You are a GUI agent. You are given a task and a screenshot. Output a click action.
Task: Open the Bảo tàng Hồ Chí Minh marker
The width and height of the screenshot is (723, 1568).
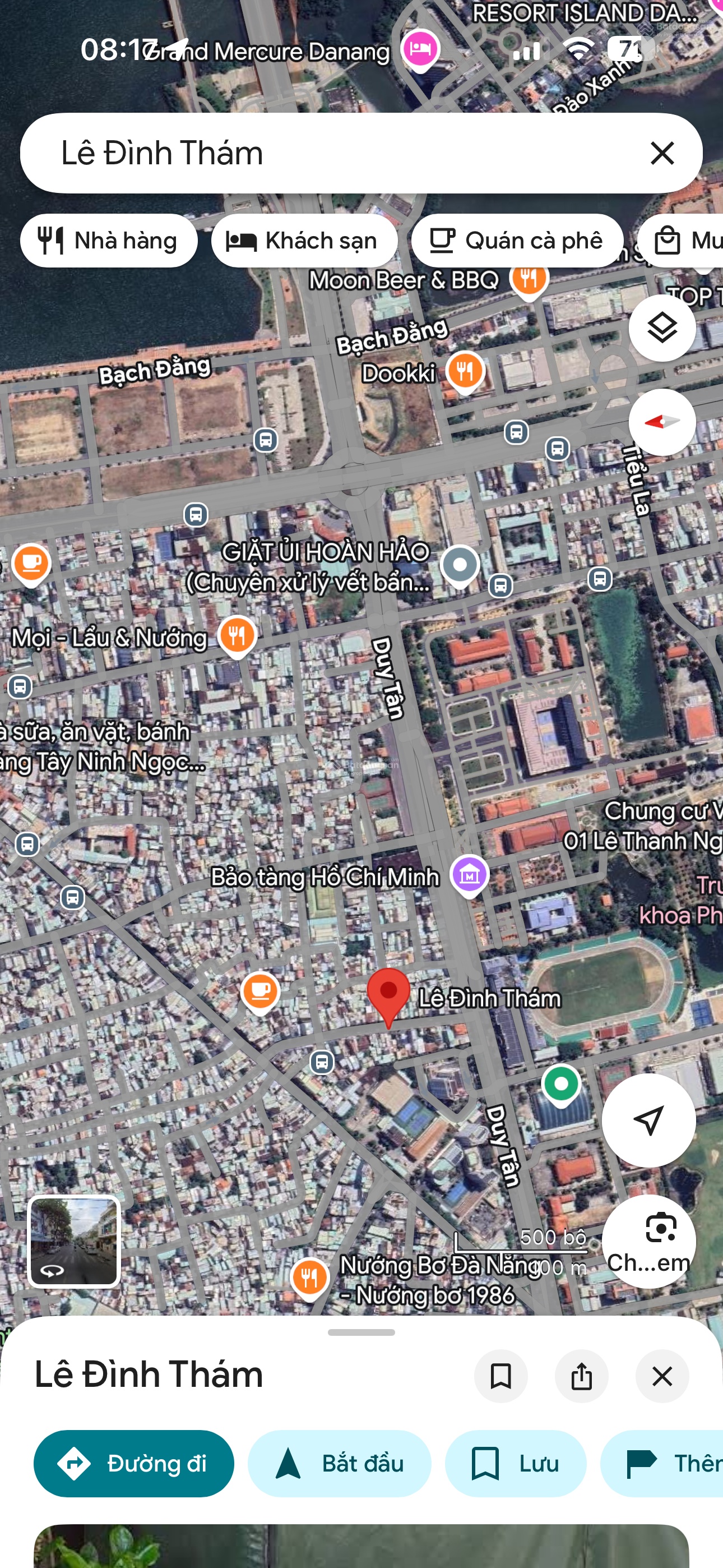(469, 875)
